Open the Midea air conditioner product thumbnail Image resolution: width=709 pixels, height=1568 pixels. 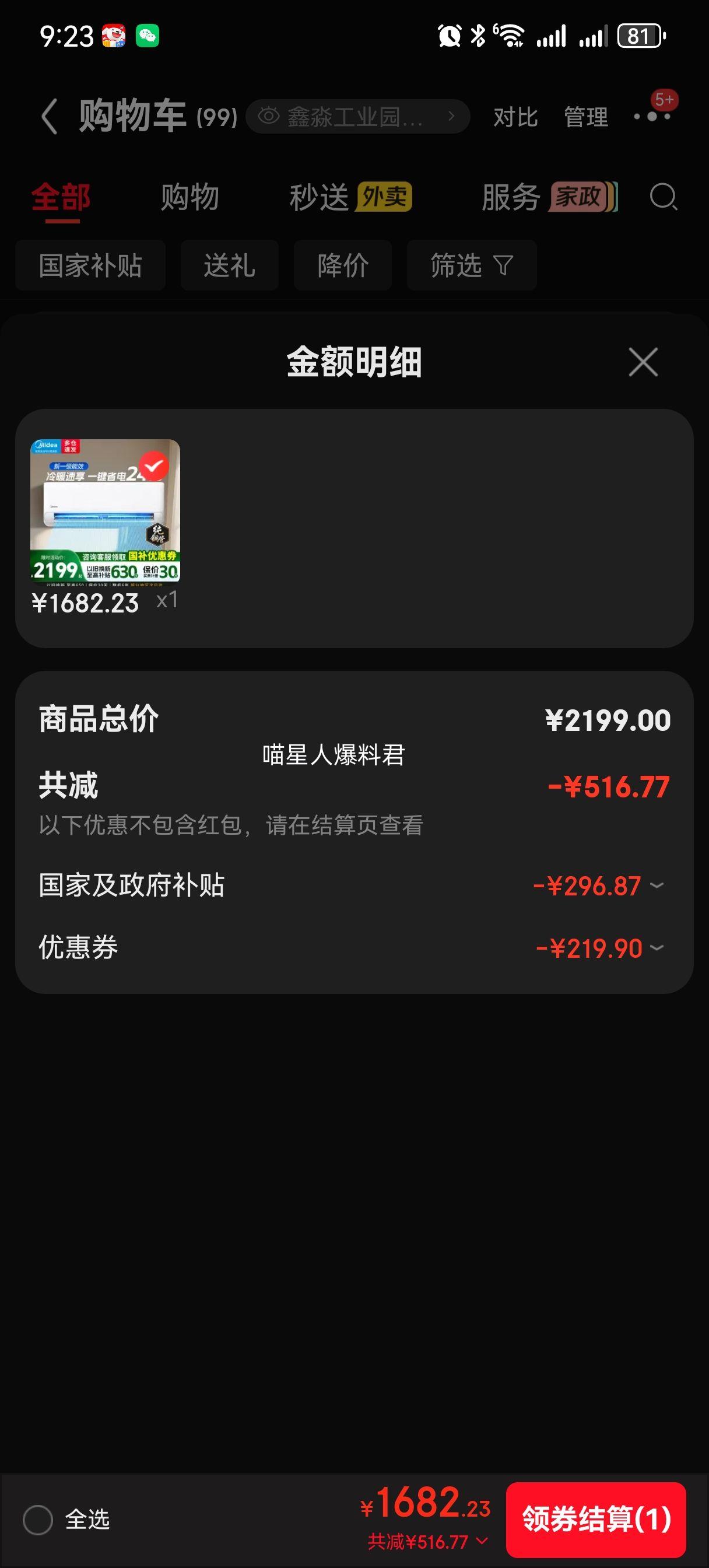tap(107, 512)
